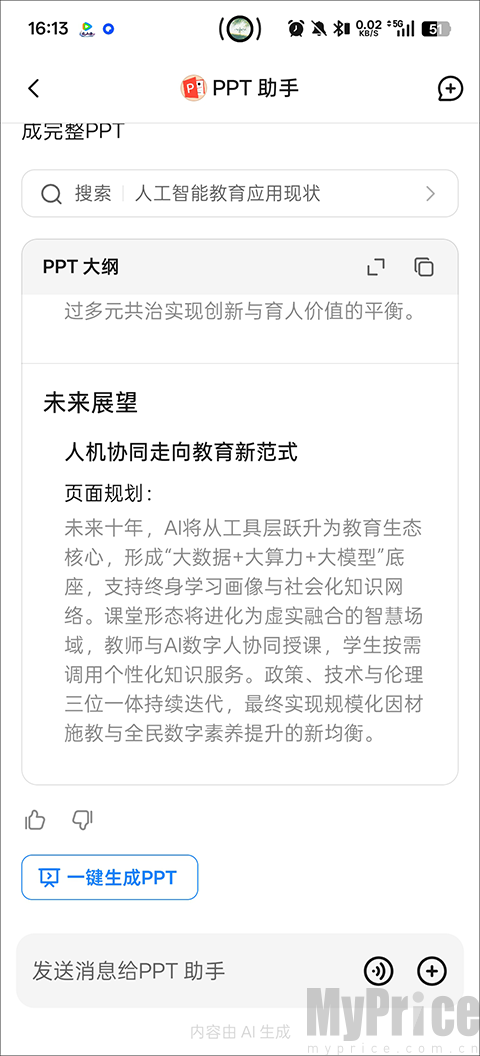Dislike this response with the thumbs-down icon
Image resolution: width=480 pixels, height=1056 pixels.
coord(81,820)
